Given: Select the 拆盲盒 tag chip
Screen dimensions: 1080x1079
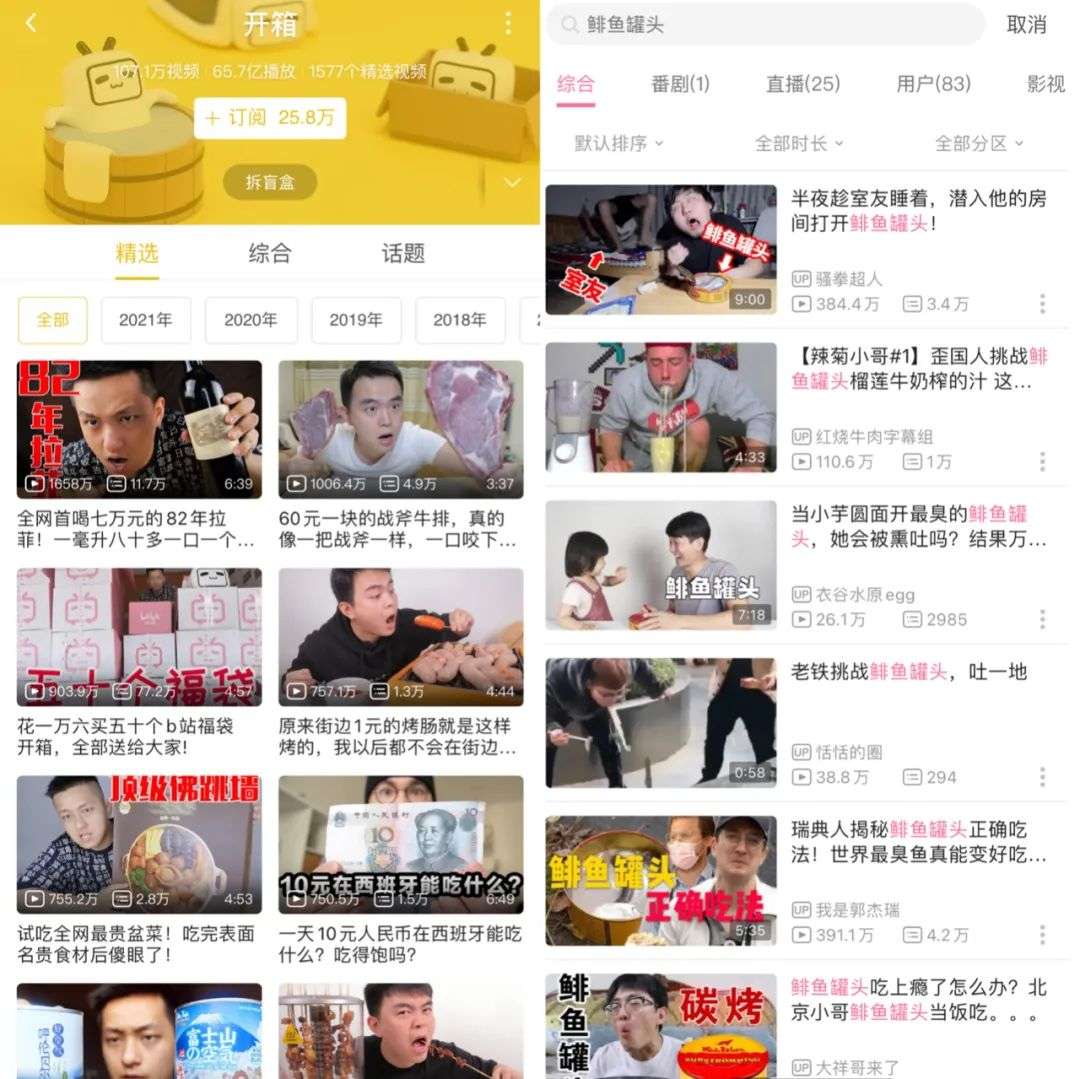Looking at the screenshot, I should pos(270,182).
